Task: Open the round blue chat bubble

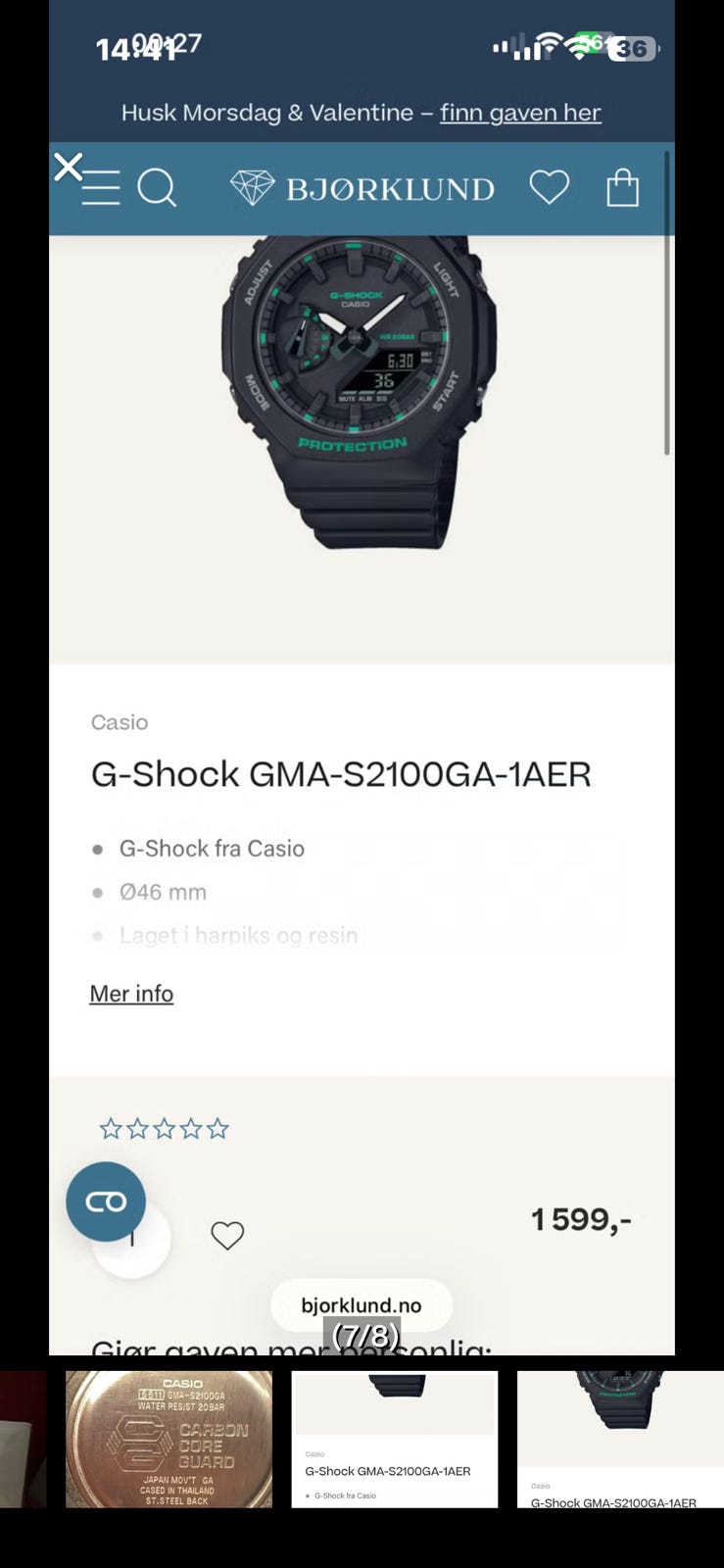Action: coord(106,1201)
